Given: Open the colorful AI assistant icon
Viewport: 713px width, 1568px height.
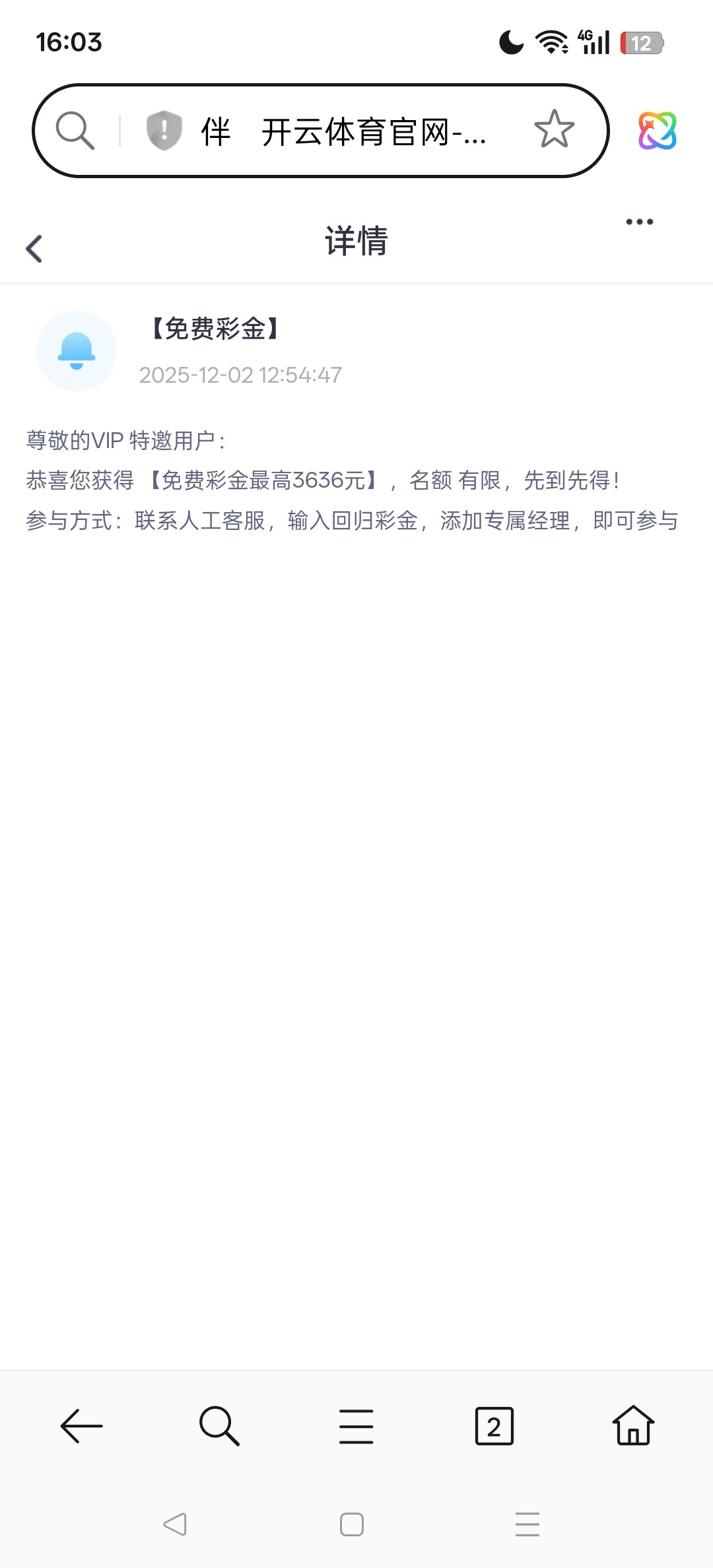Looking at the screenshot, I should [x=657, y=130].
